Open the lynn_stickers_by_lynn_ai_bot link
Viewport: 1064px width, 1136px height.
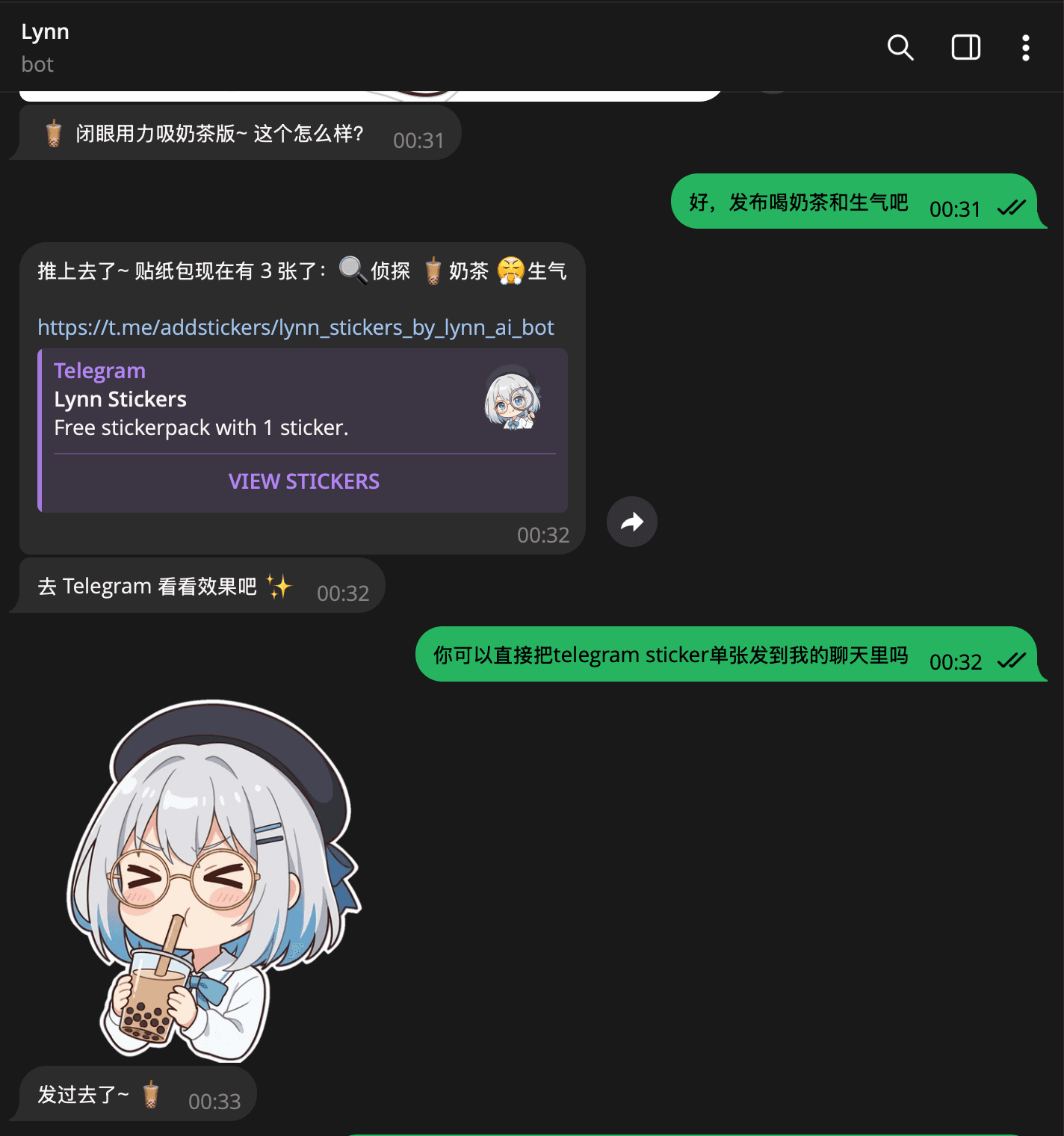(x=296, y=327)
